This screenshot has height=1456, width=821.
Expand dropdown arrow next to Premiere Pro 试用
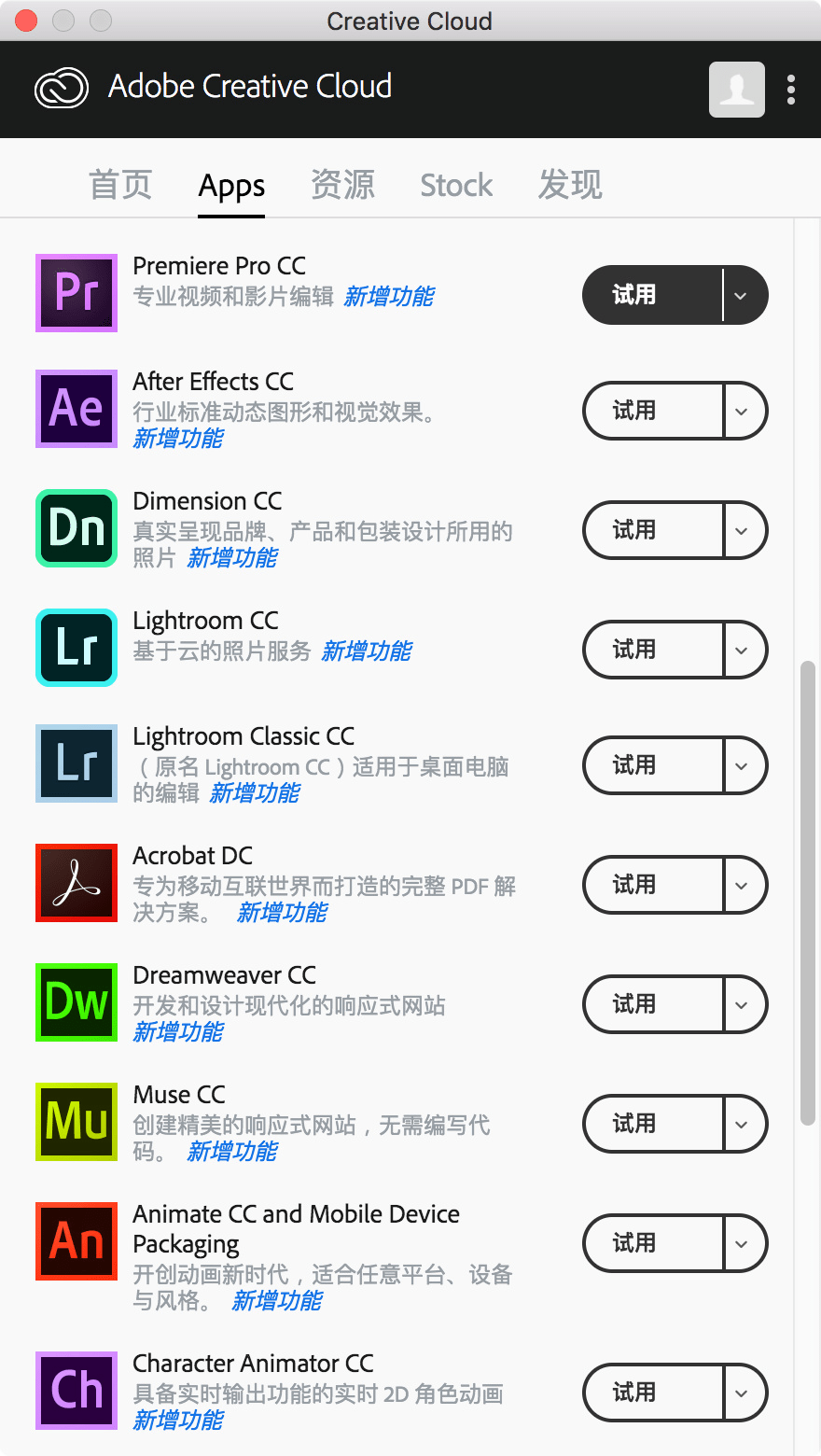click(x=742, y=296)
